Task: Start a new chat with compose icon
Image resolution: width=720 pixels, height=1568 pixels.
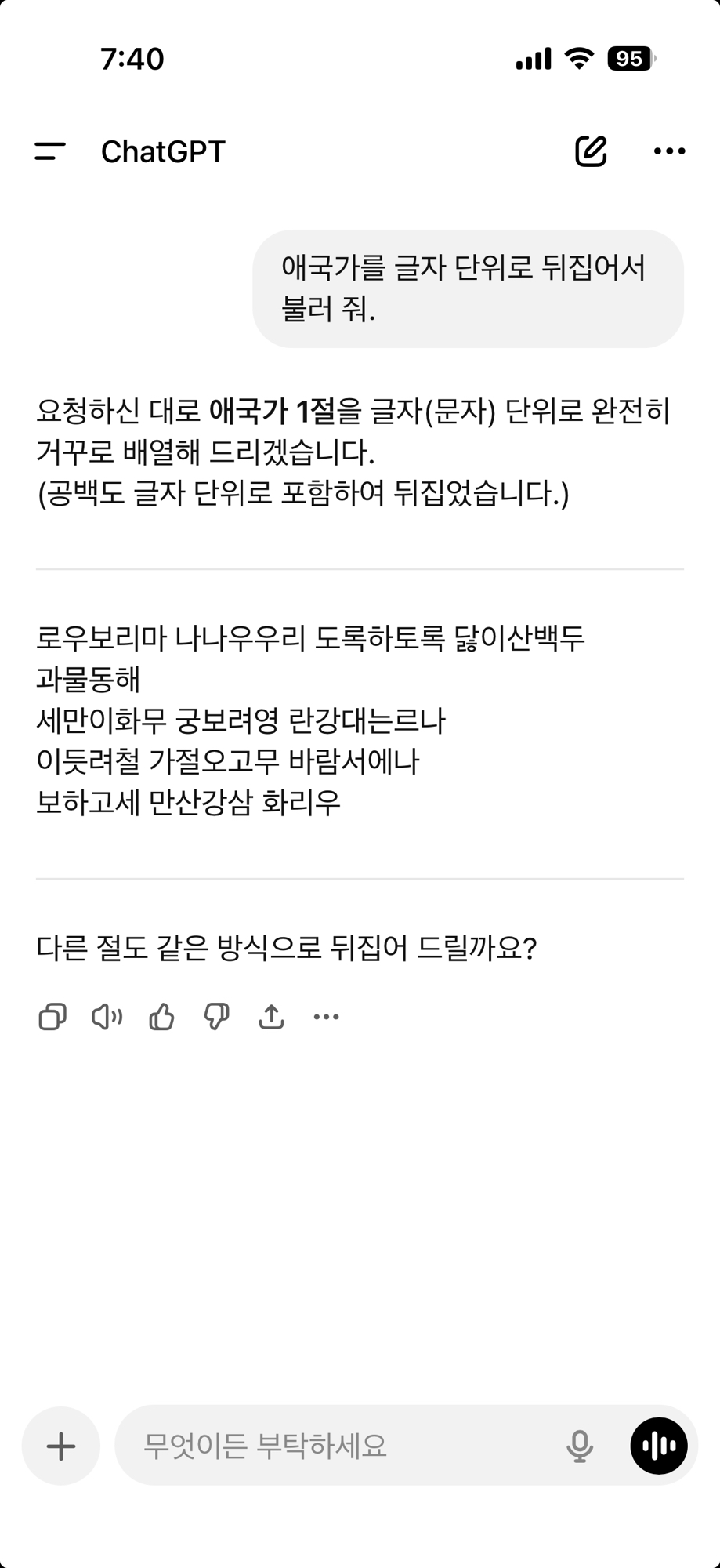Action: click(591, 151)
